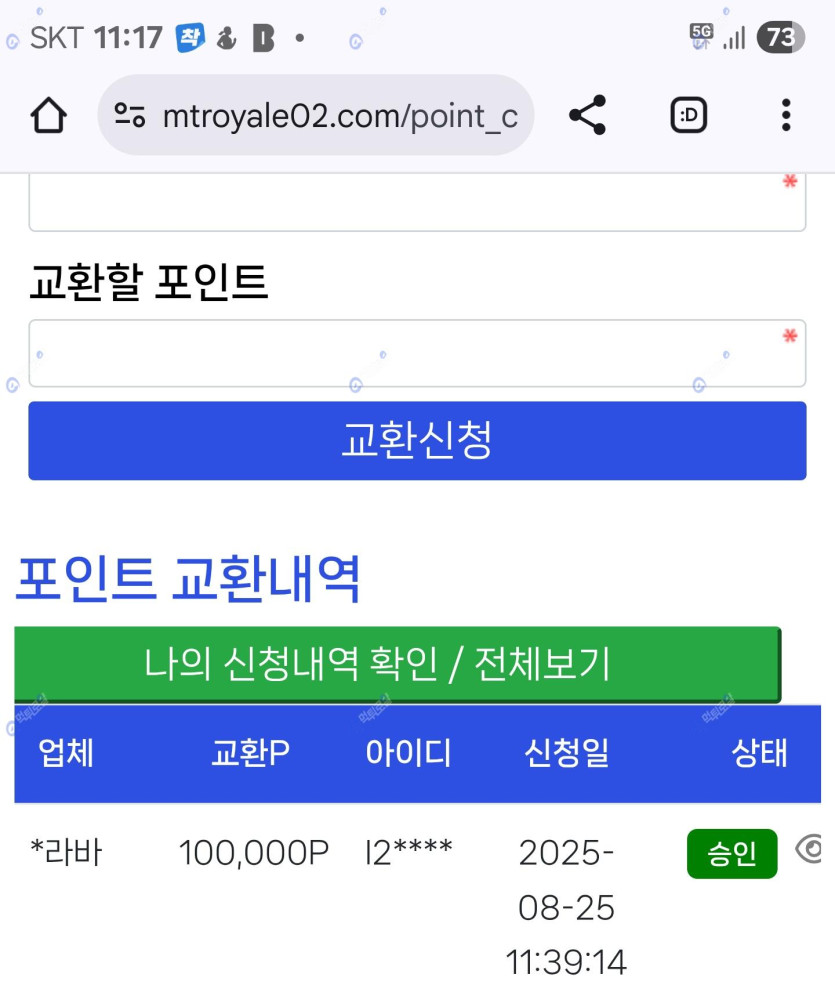Viewport: 835px width, 985px height.
Task: Open the browser tab switcher
Action: (x=688, y=116)
